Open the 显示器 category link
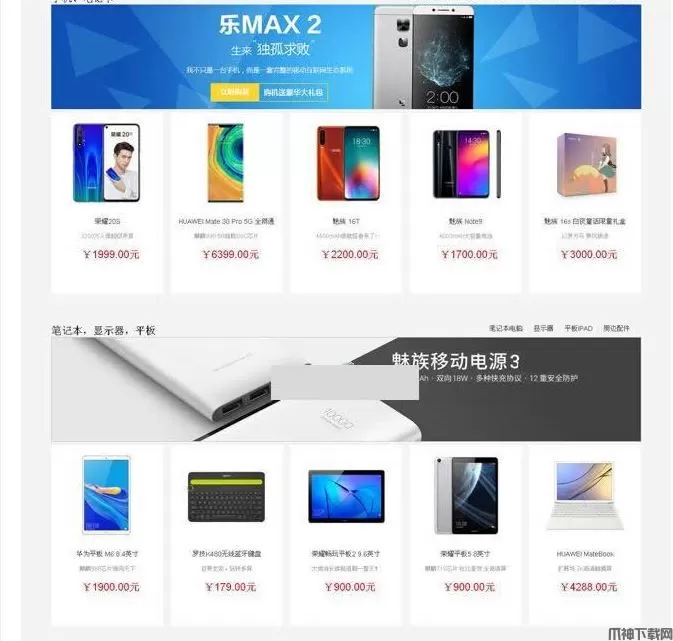Image resolution: width=673 pixels, height=641 pixels. pos(543,328)
